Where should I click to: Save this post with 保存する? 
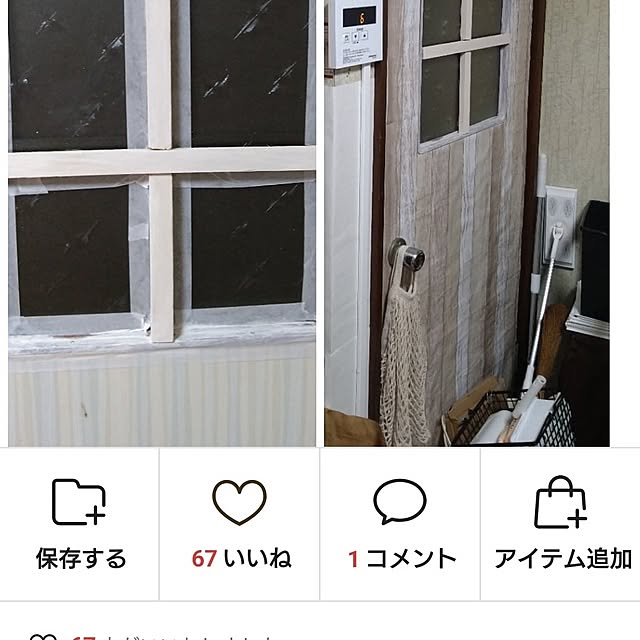[80, 523]
